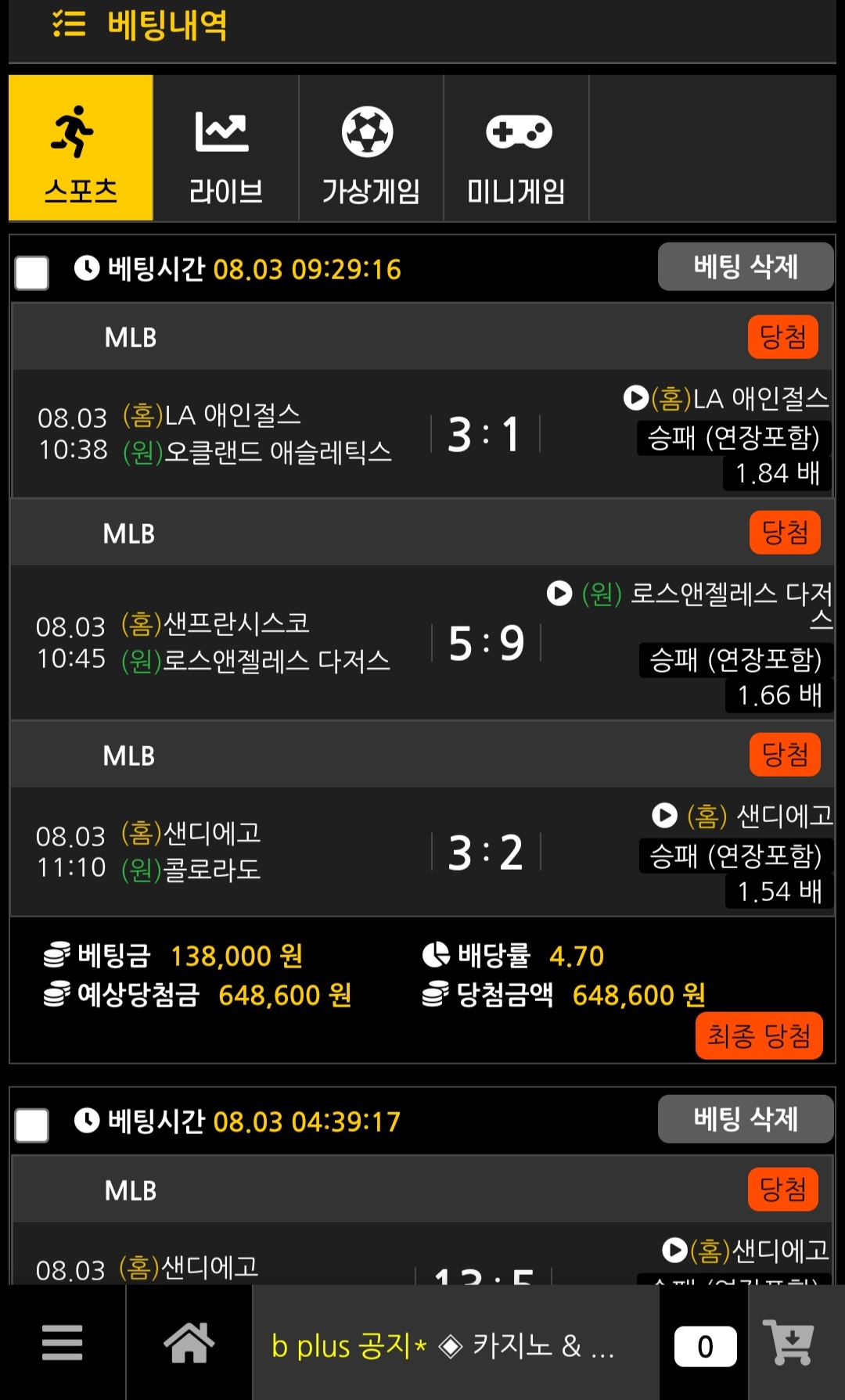Check the box for the 09:29:16 bet
Screen dimensions: 845x1400
[x=32, y=273]
